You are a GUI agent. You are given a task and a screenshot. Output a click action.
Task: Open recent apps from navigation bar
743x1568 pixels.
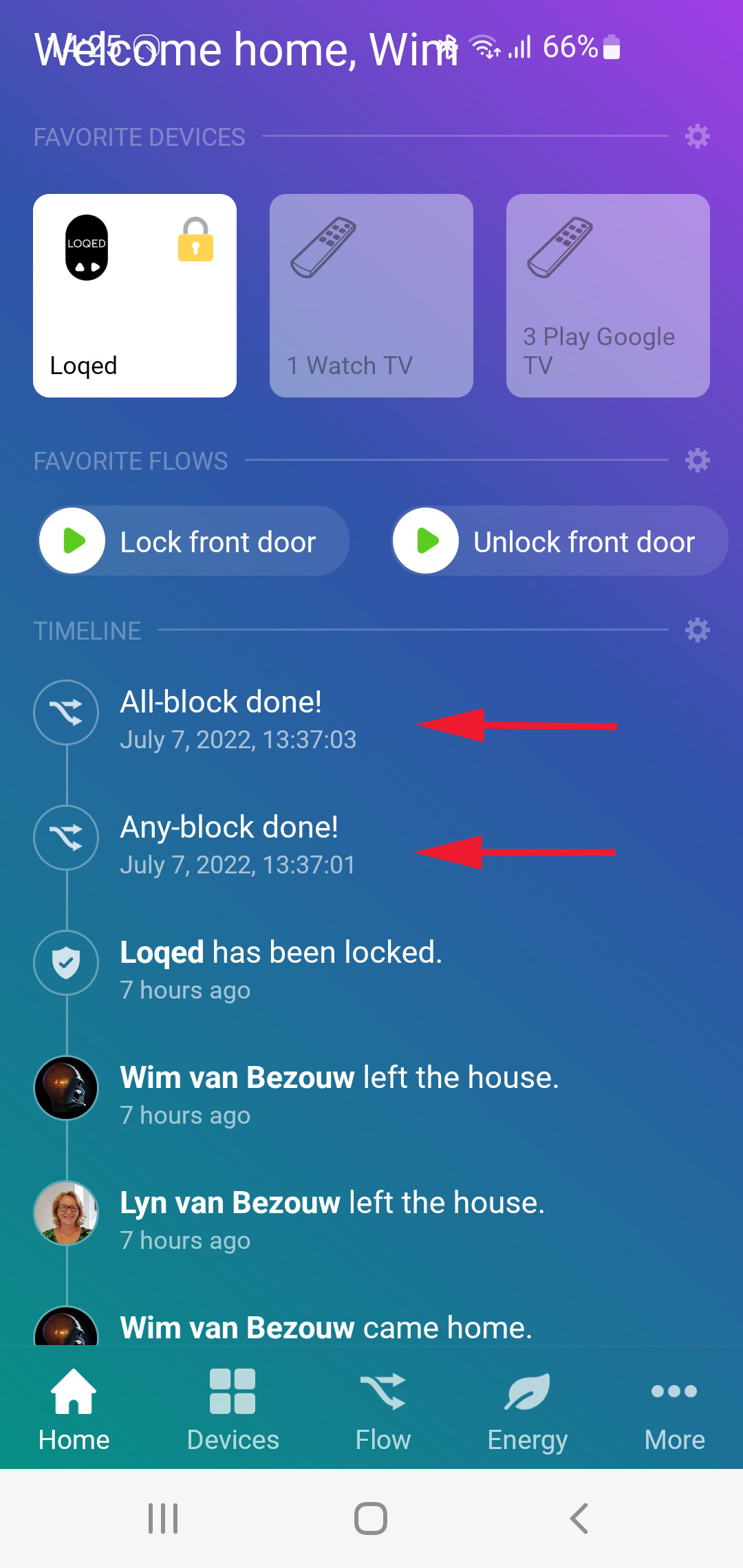point(163,1518)
